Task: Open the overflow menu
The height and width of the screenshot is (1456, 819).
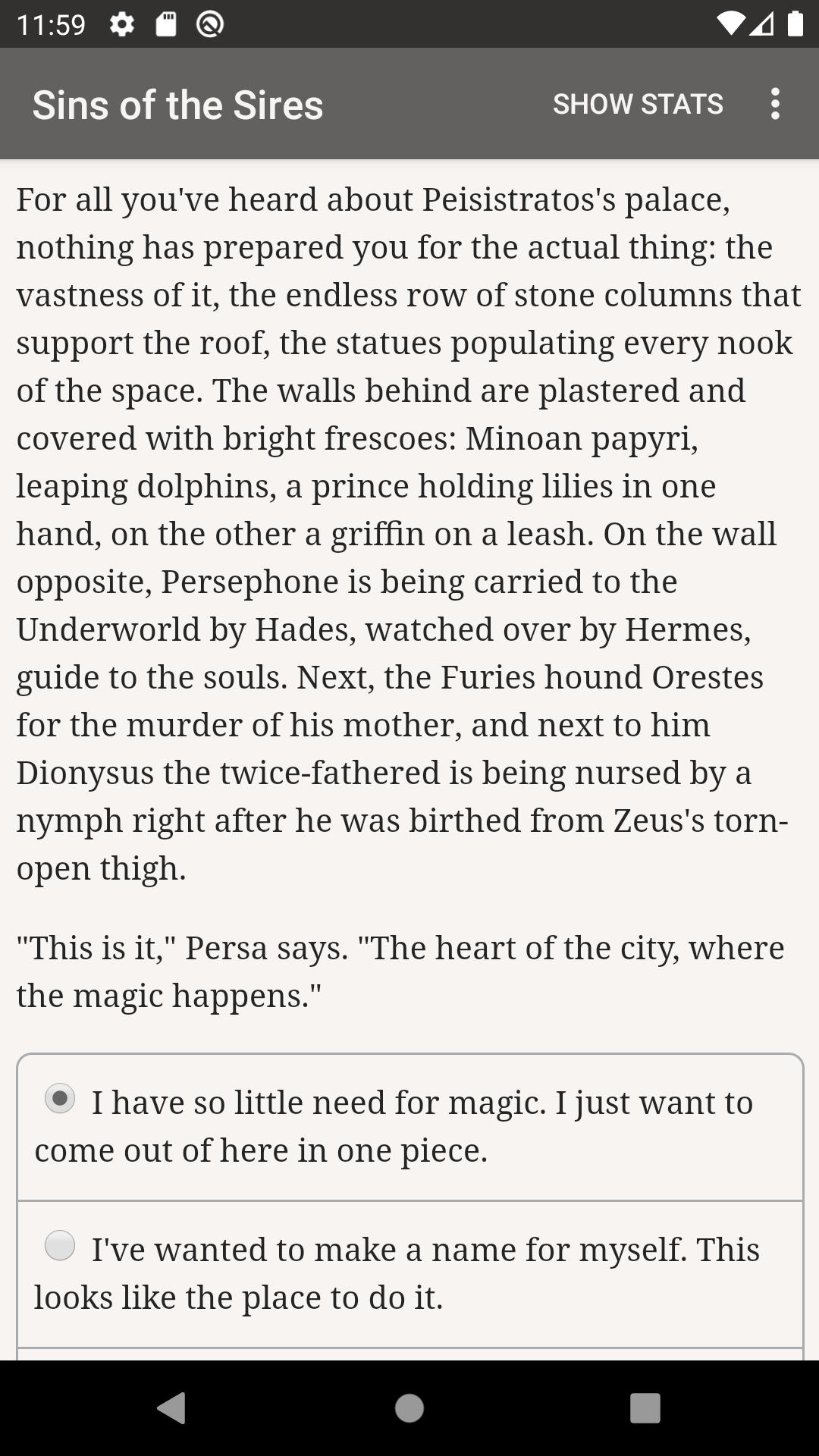Action: (774, 104)
